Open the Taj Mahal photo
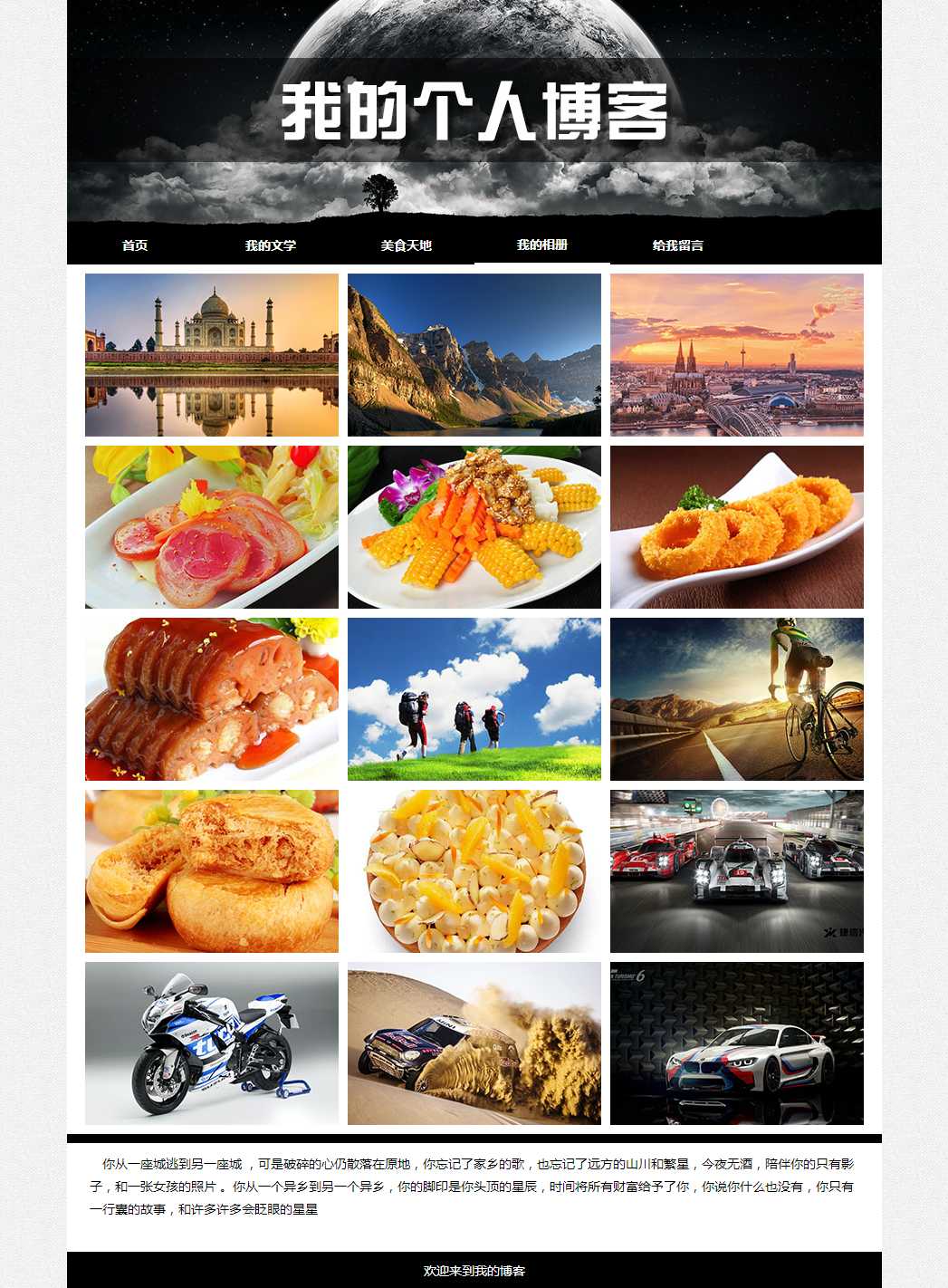Screen dimensions: 948x1288 pos(212,355)
